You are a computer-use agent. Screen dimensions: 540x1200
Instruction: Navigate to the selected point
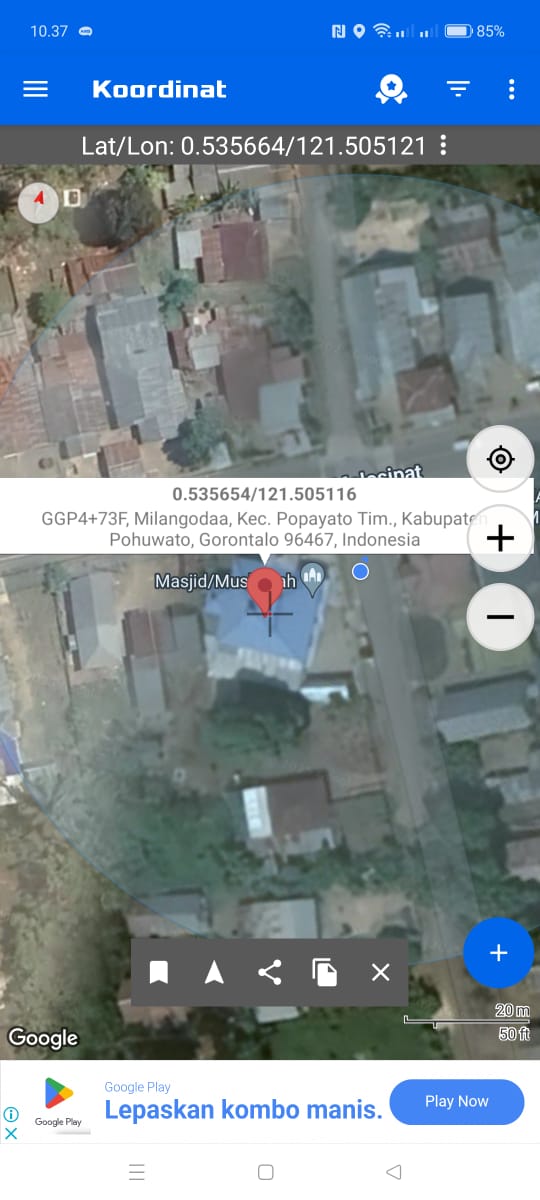coord(214,972)
